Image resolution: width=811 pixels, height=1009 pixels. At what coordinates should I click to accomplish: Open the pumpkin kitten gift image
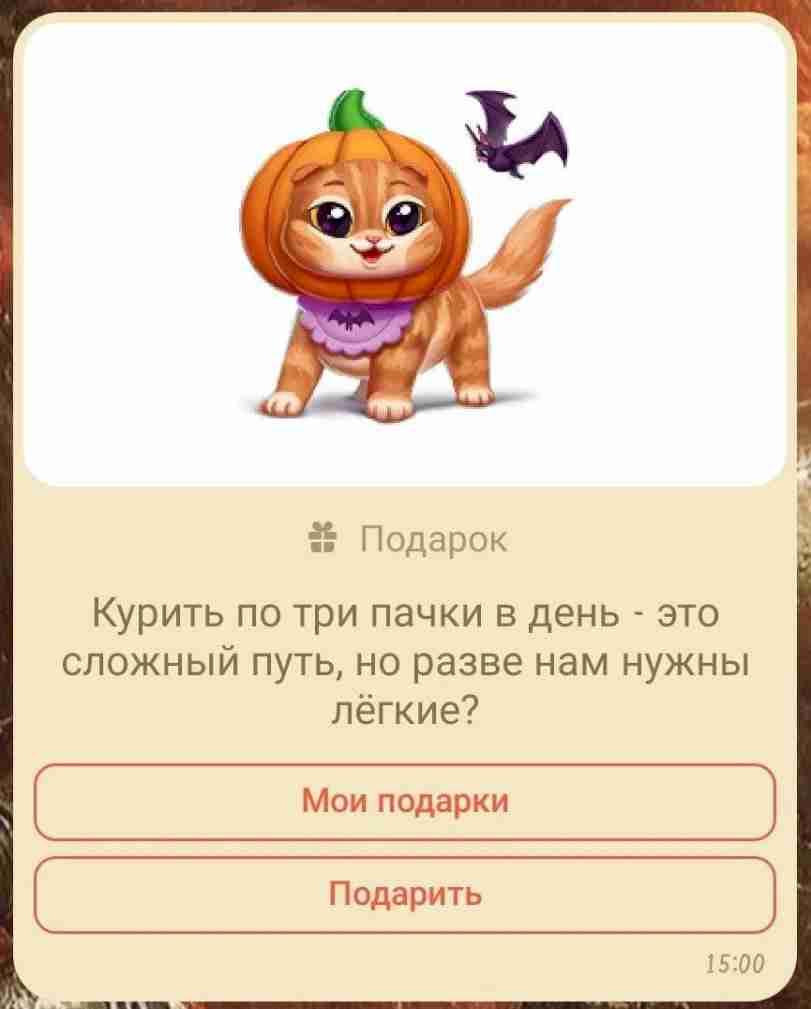tap(405, 255)
